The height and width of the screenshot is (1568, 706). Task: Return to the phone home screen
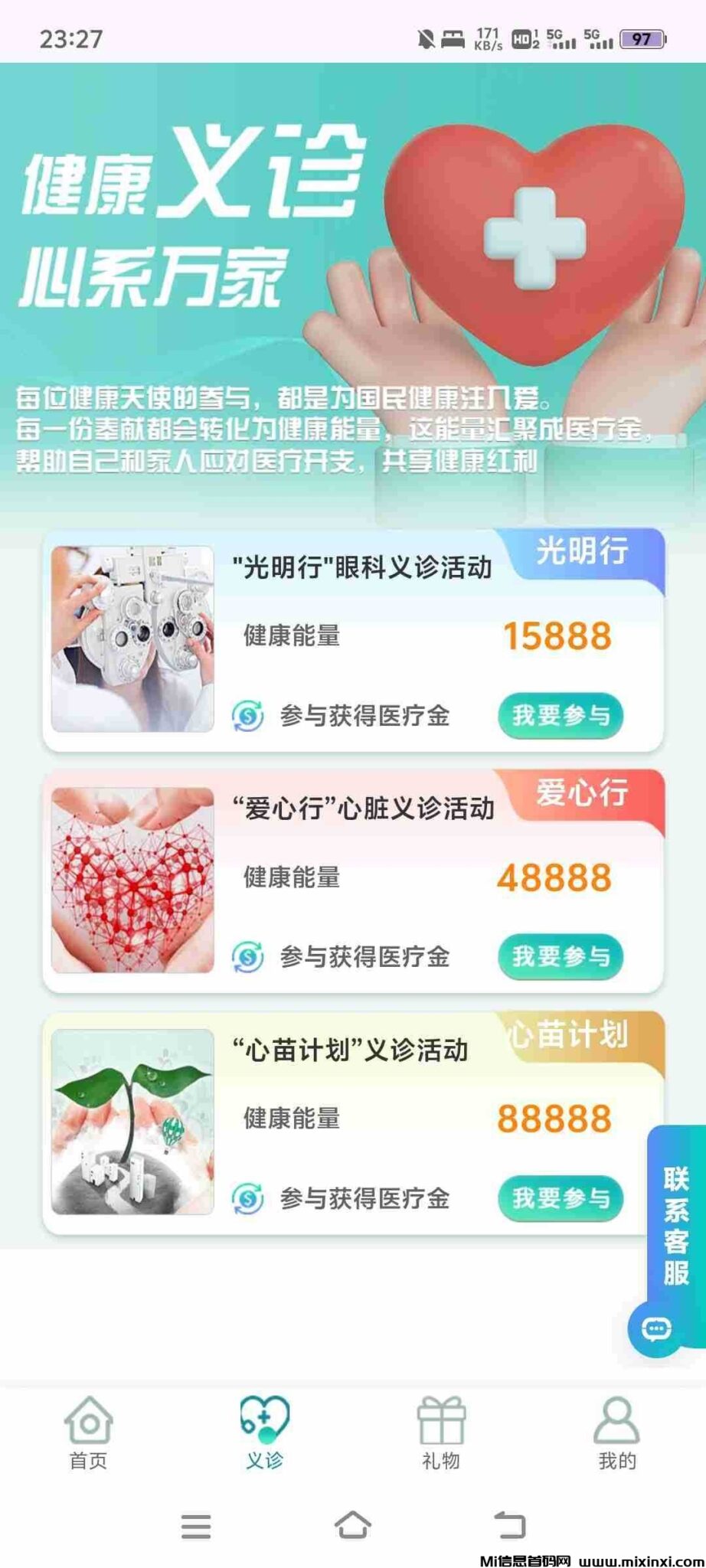click(353, 1525)
